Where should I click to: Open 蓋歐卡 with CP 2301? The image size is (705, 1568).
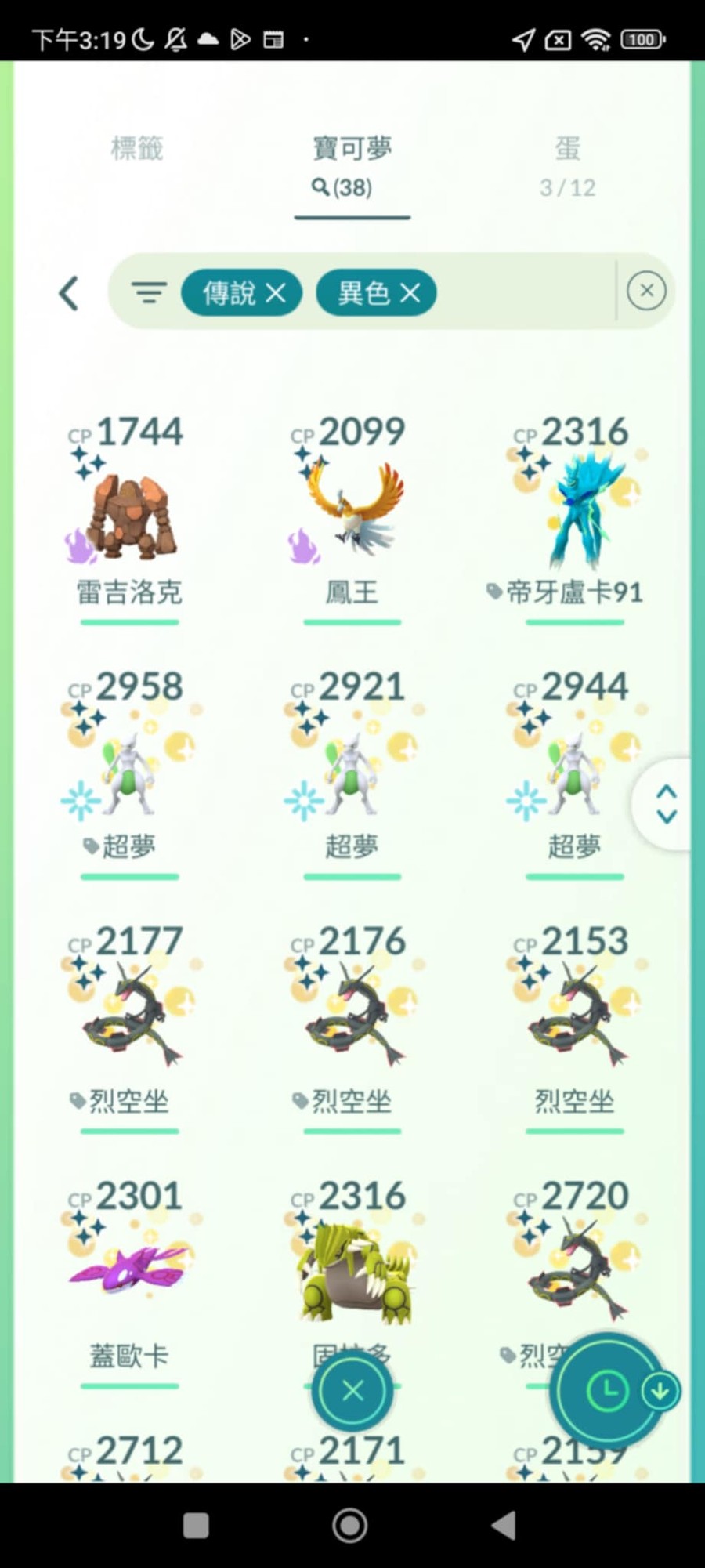pos(129,1281)
